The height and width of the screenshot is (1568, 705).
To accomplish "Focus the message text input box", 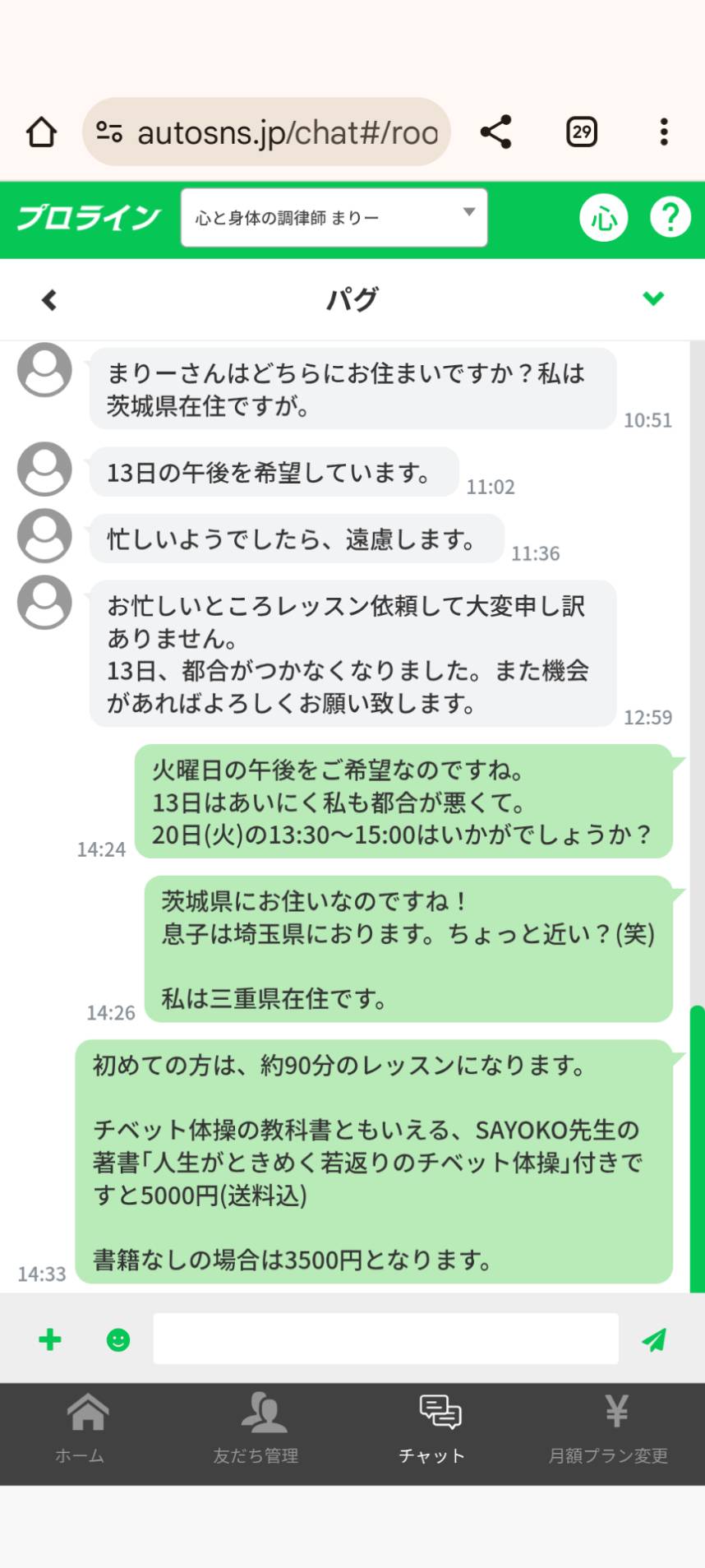I will coord(386,1339).
